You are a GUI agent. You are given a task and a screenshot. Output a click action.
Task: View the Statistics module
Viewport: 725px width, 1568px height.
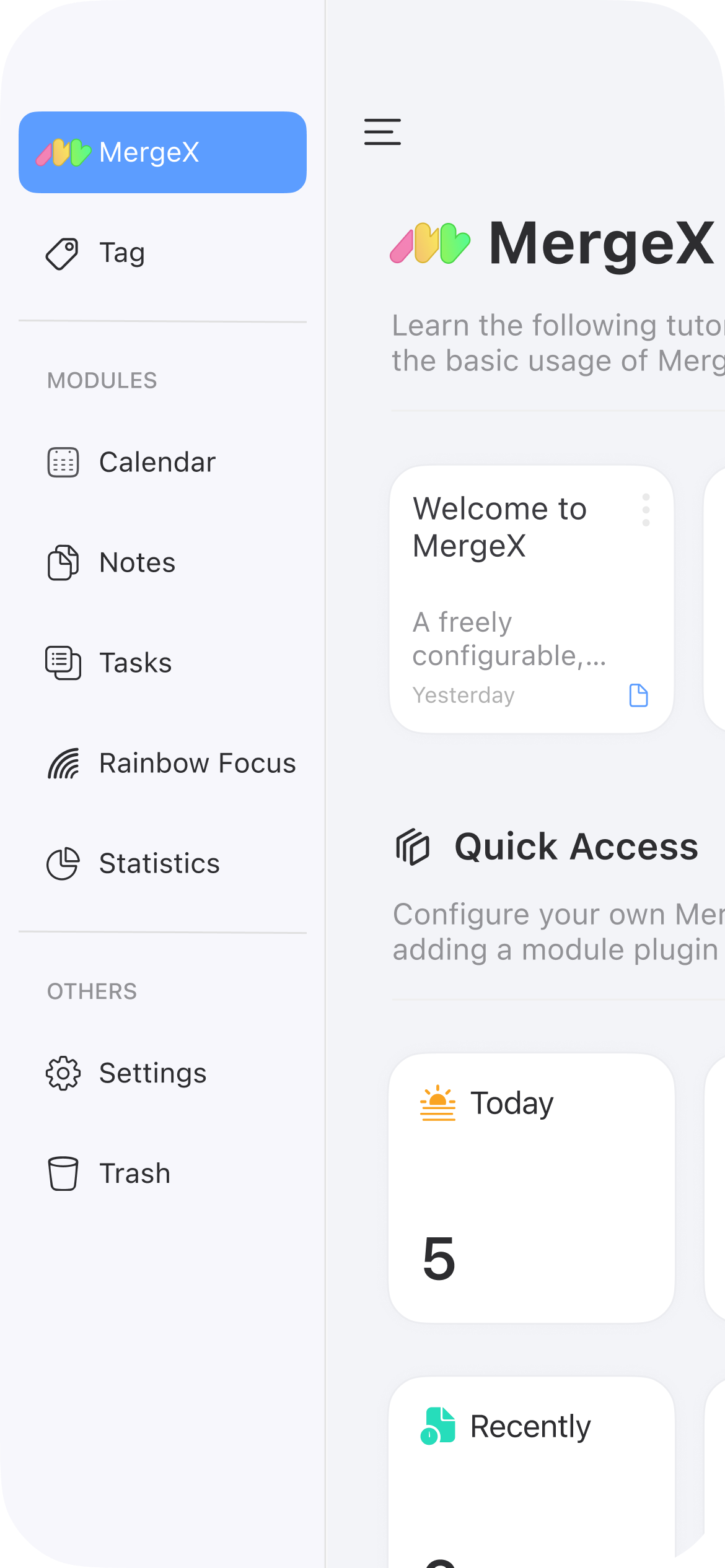pos(162,863)
